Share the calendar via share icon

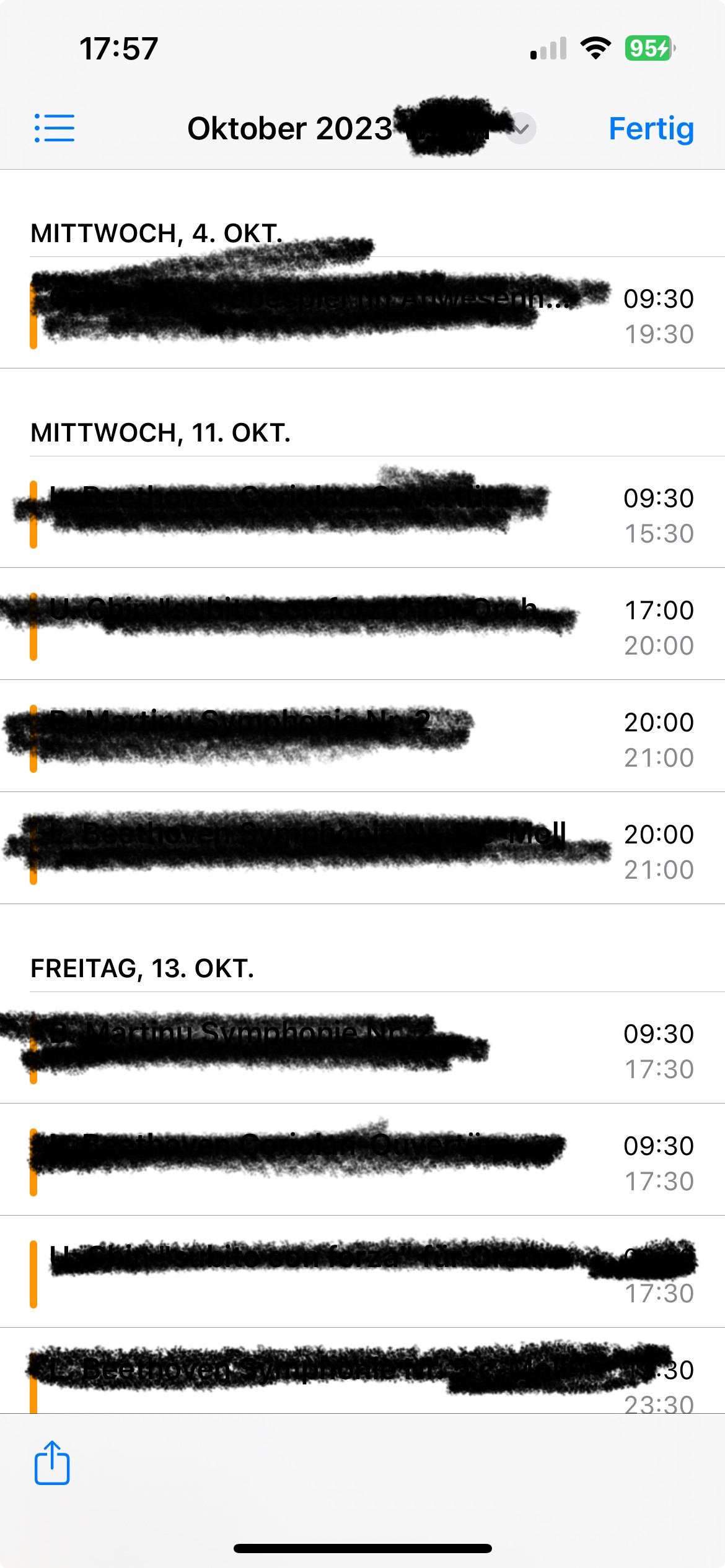point(52,1463)
